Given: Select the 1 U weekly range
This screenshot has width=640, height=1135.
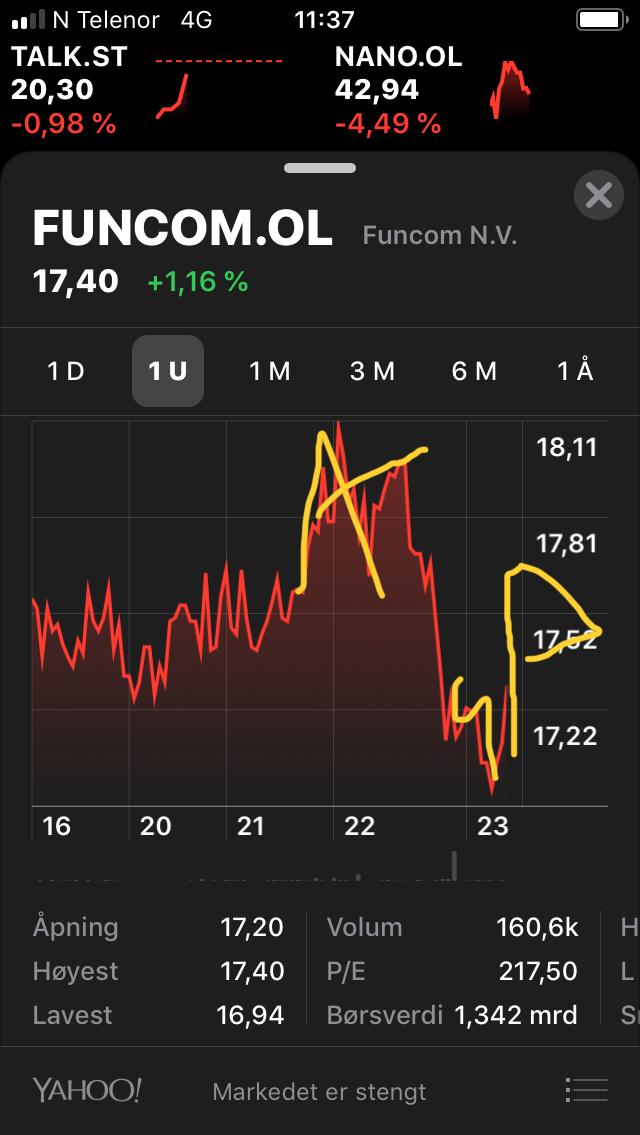Looking at the screenshot, I should [x=168, y=371].
